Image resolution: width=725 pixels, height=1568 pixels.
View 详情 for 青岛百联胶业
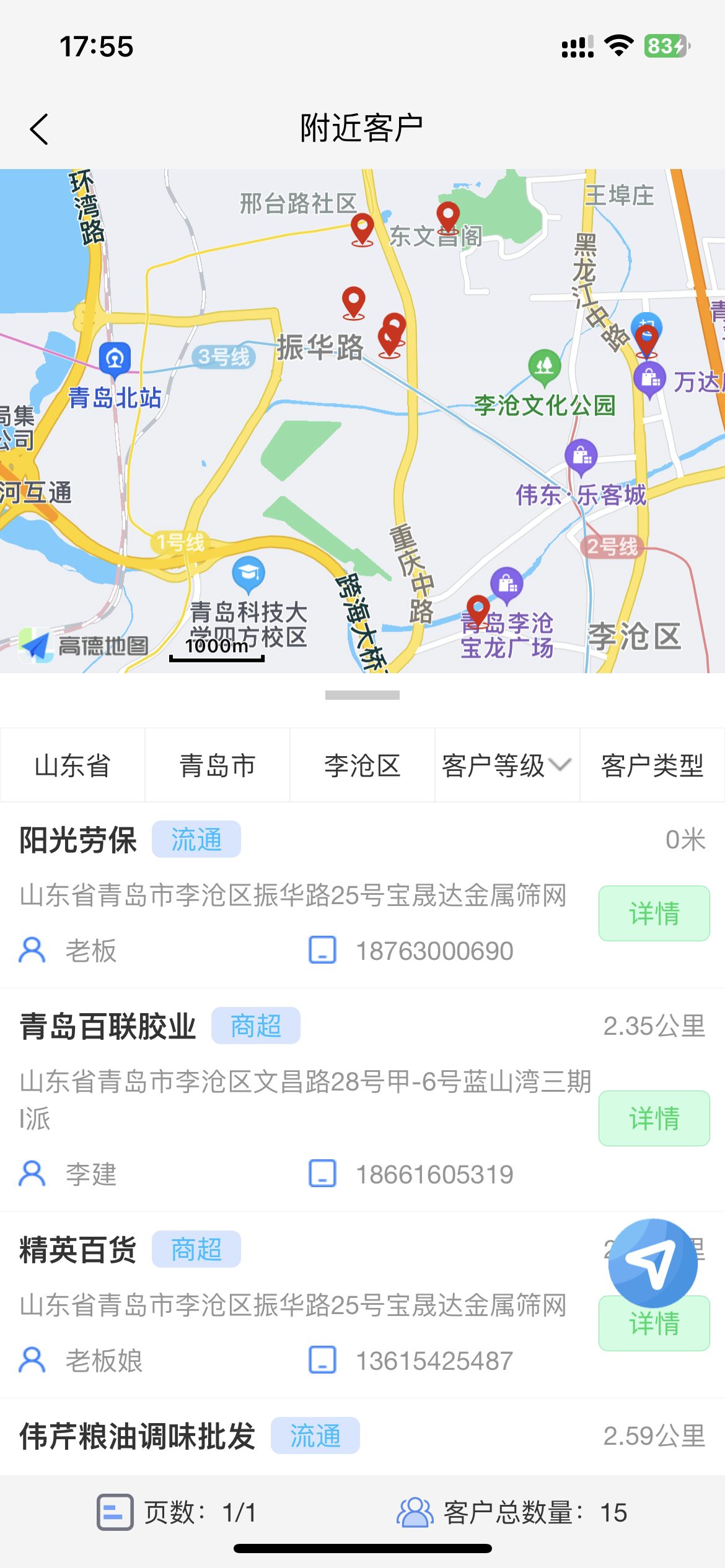(x=654, y=1118)
